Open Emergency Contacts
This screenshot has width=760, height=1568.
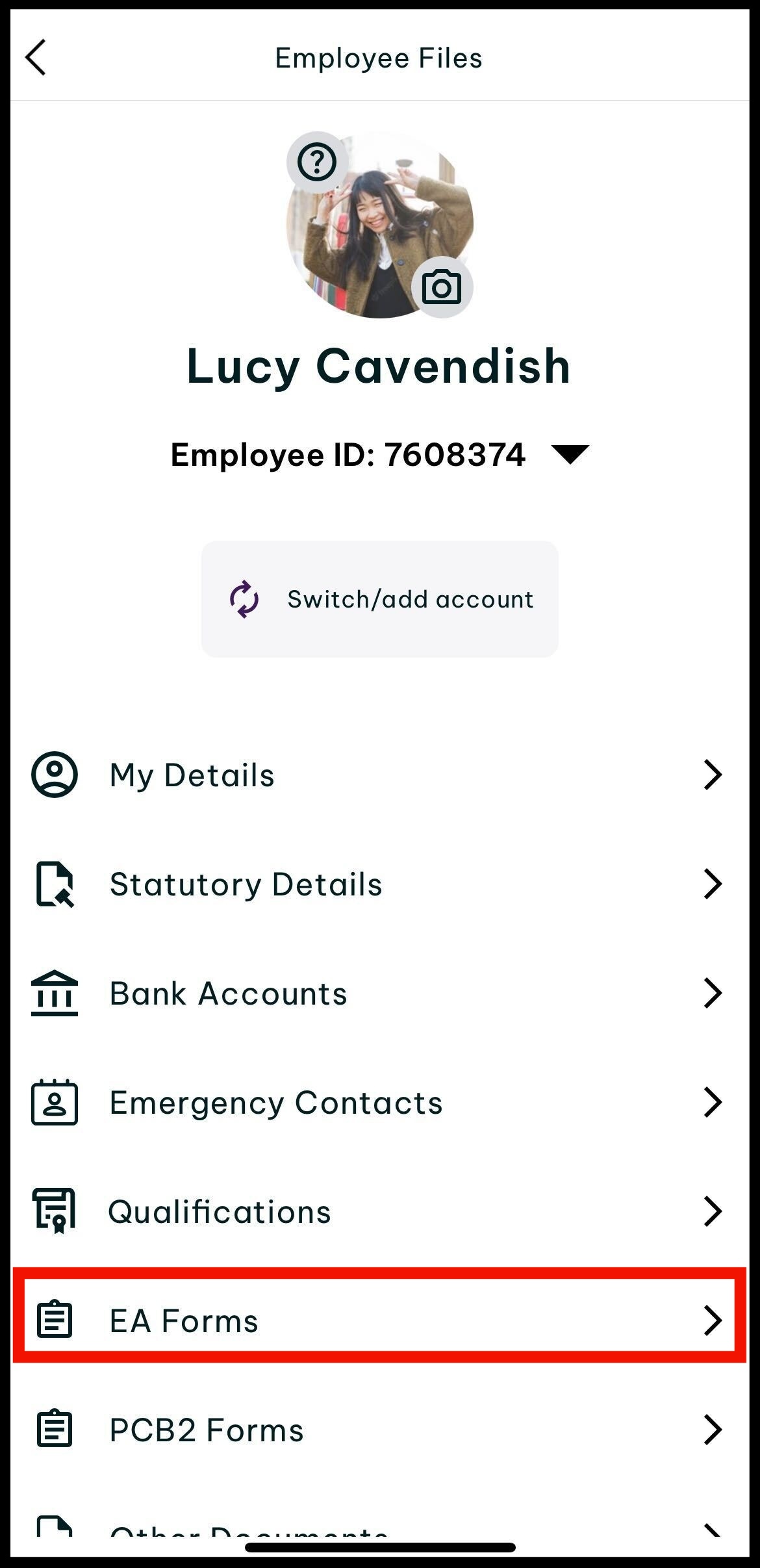point(379,1102)
